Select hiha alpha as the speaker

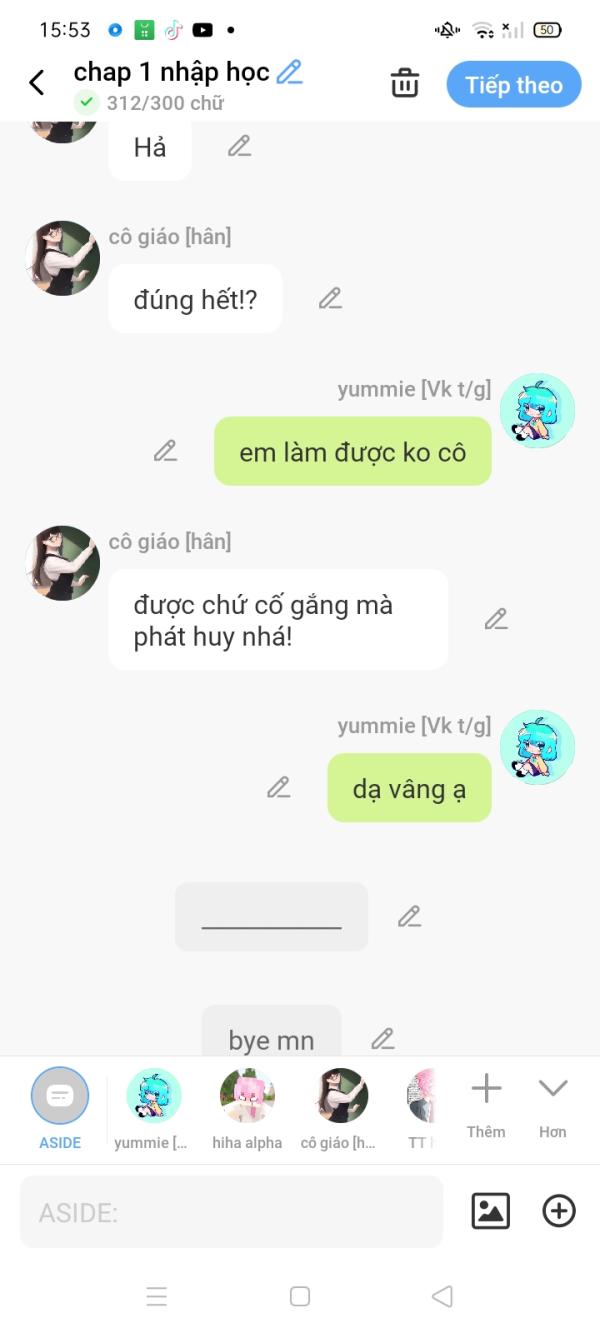247,1105
